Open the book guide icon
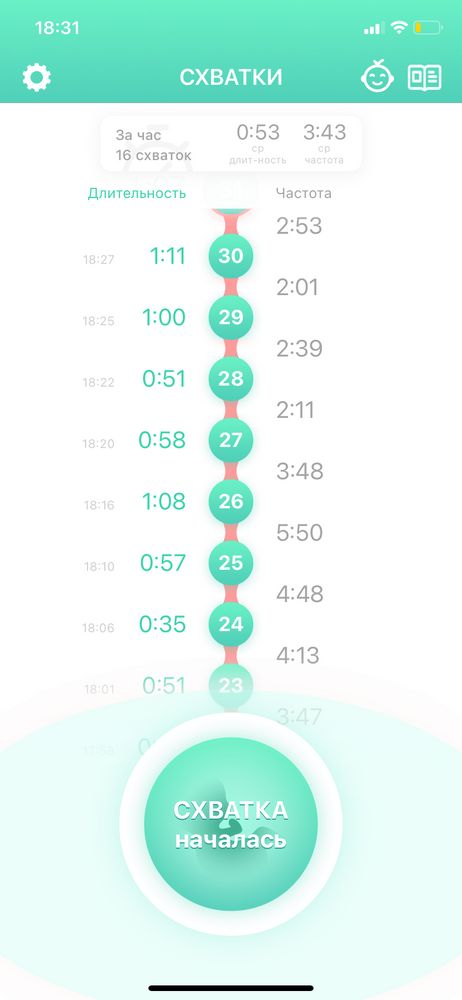This screenshot has height=1000, width=462. [424, 78]
